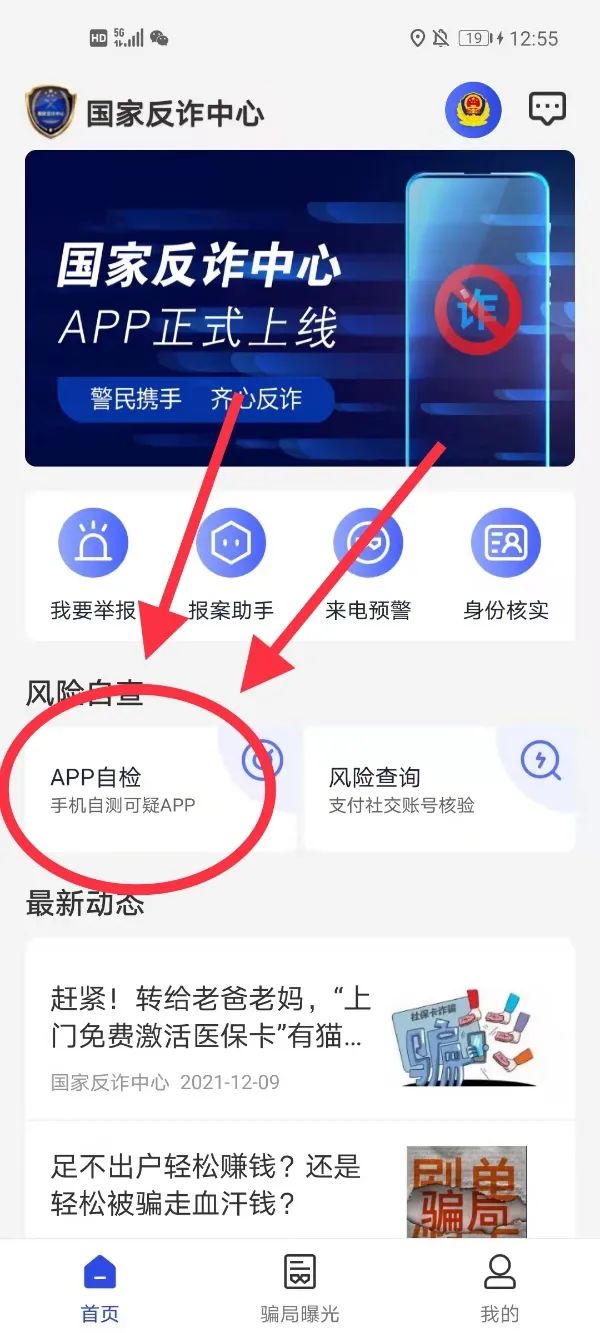Open 报案助手
Screen dimensions: 600x1333
coord(231,565)
